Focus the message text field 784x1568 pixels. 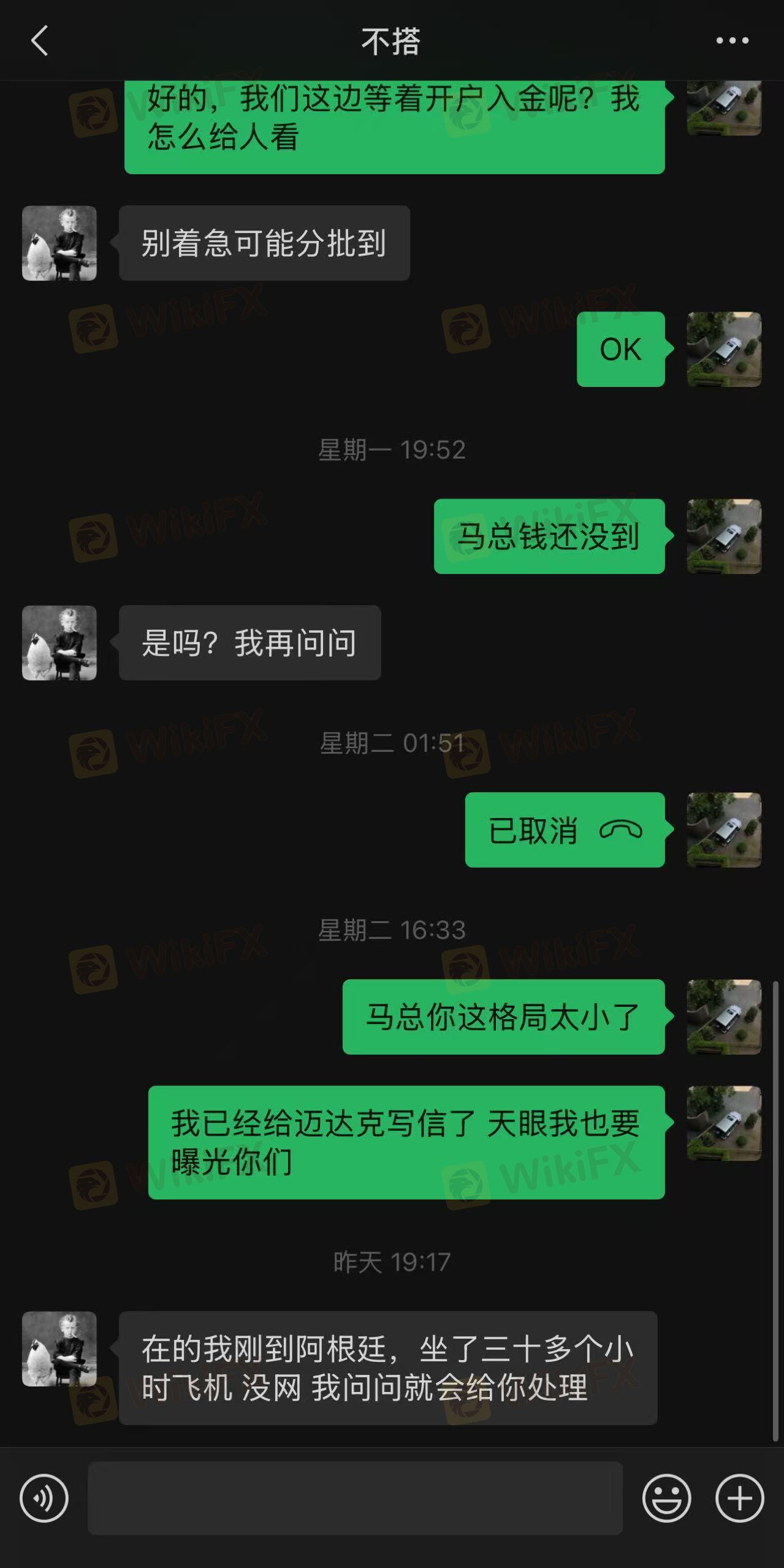click(355, 1497)
